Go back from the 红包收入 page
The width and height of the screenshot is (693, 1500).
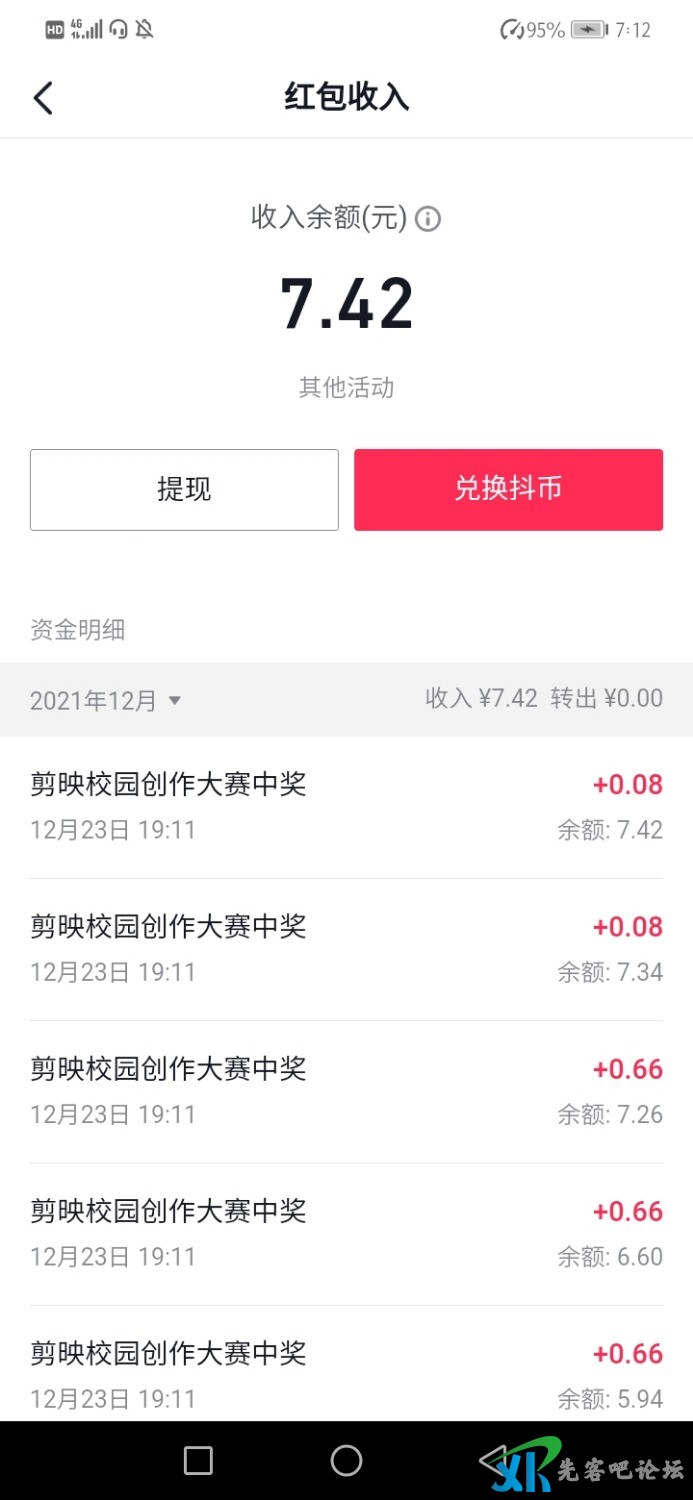pyautogui.click(x=43, y=98)
